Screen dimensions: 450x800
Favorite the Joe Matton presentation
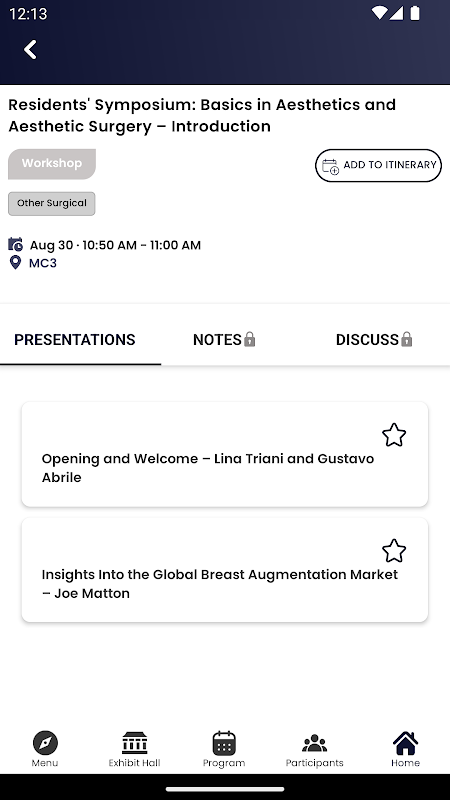pos(394,551)
